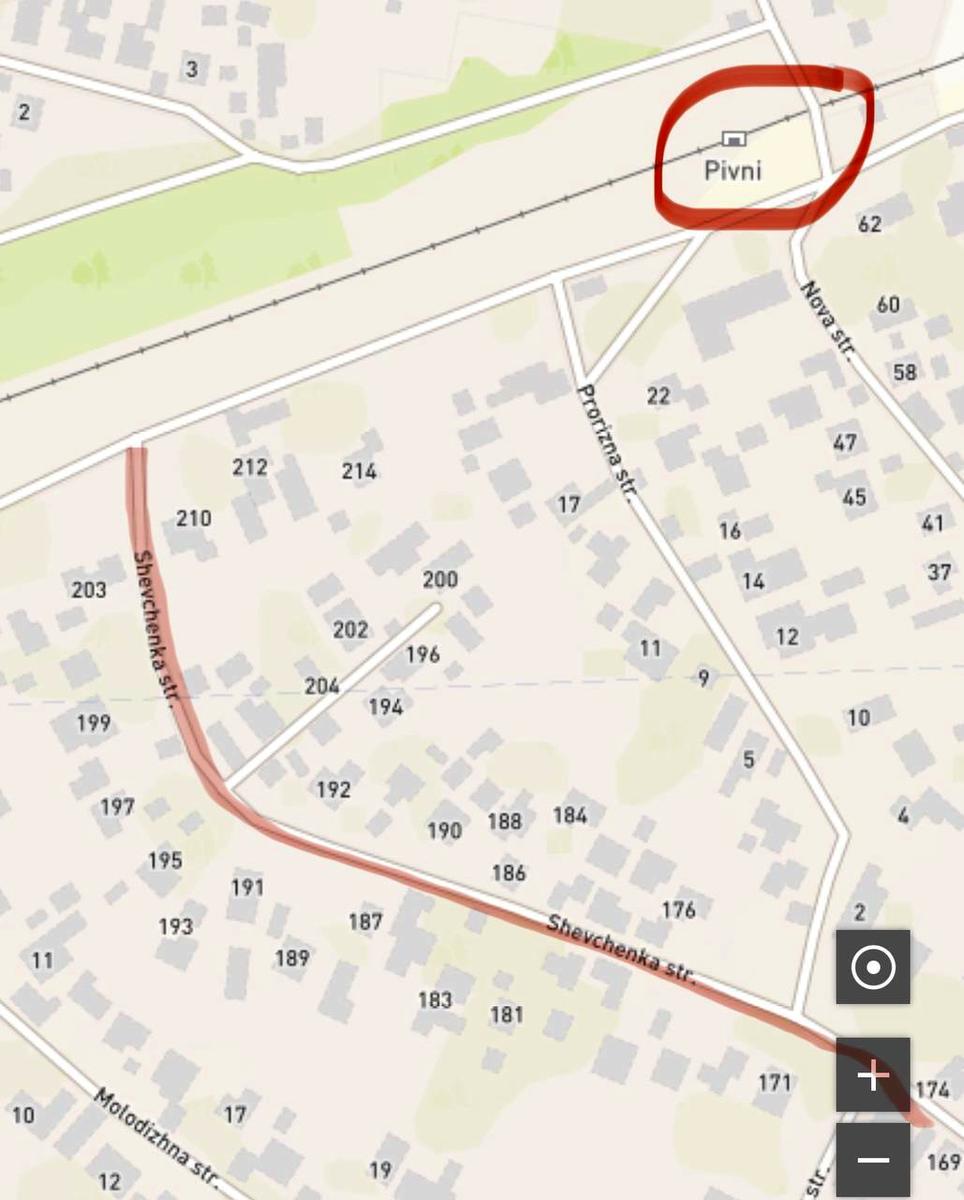Zoom out with the minus button
The width and height of the screenshot is (964, 1200).
[873, 1160]
